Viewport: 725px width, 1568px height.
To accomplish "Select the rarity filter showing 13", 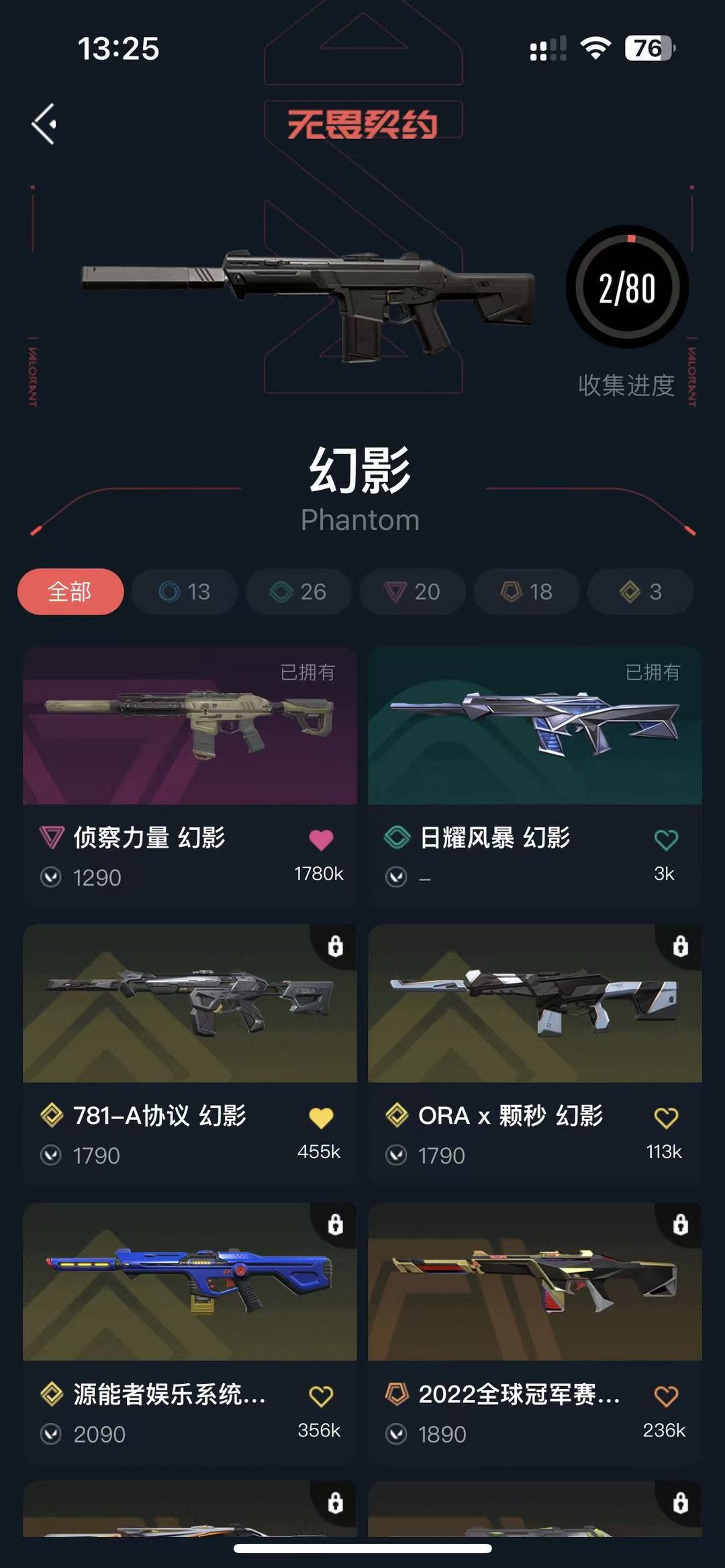I will point(184,592).
